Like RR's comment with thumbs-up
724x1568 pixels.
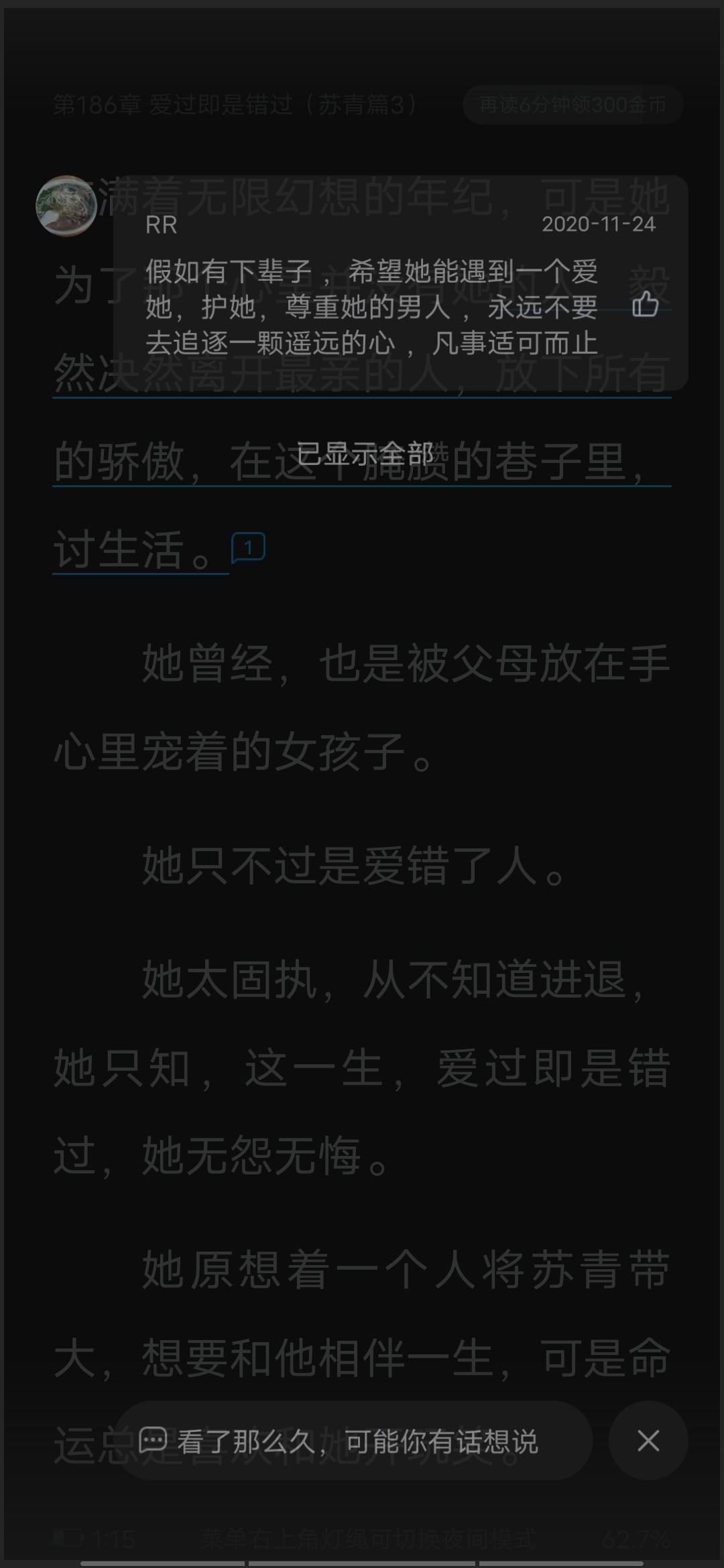tap(646, 304)
